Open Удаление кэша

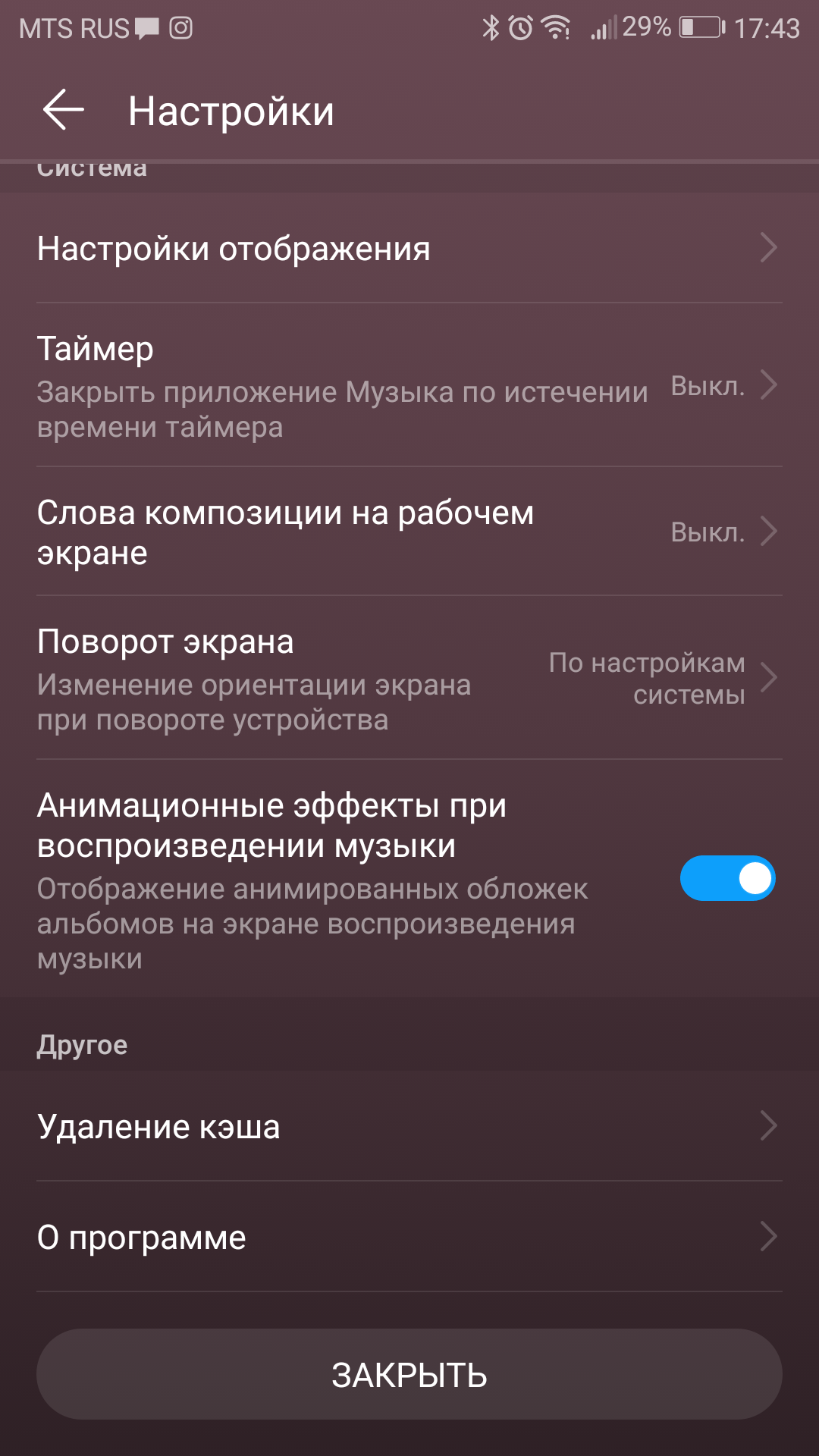point(409,1126)
